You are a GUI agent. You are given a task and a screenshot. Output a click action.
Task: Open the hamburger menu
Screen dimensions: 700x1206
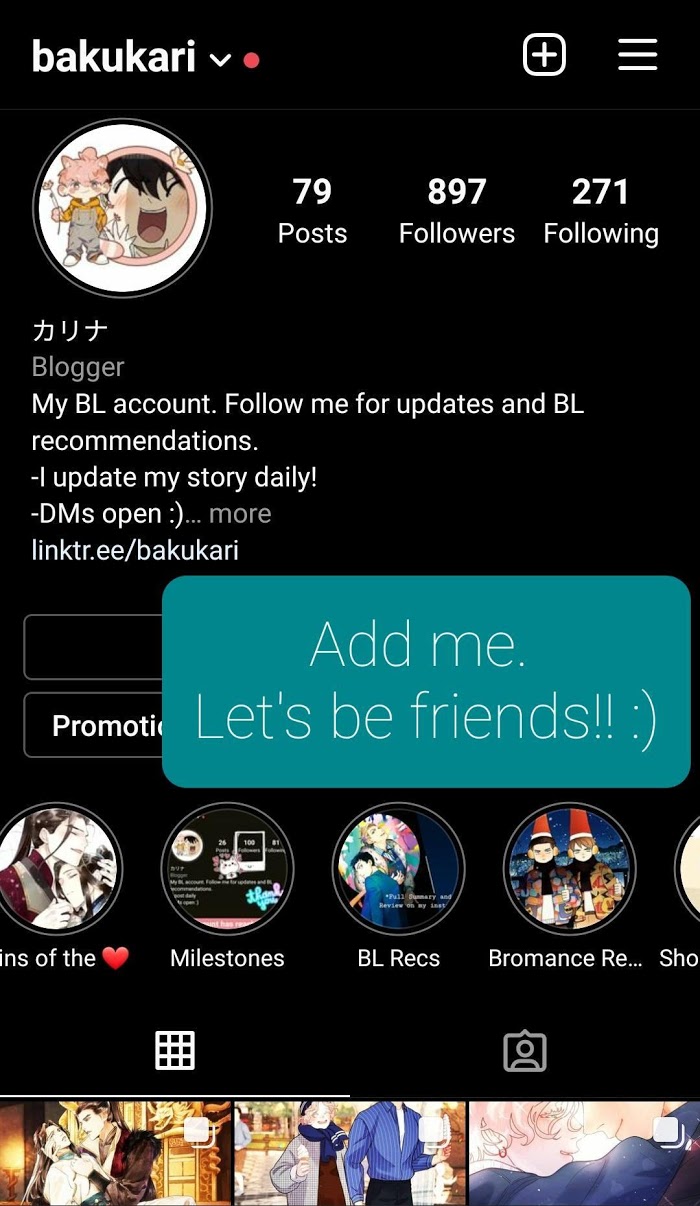637,55
